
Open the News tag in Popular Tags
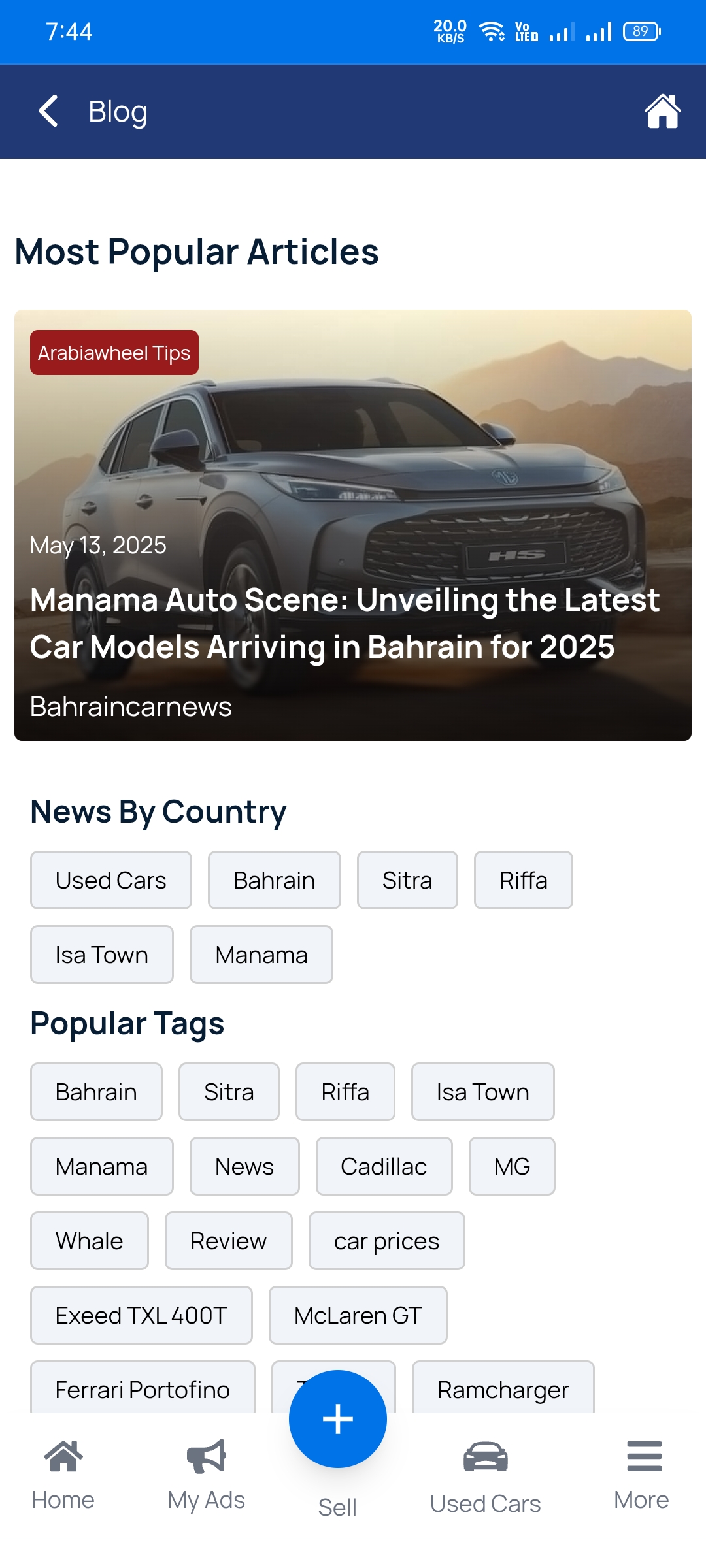[x=244, y=1166]
